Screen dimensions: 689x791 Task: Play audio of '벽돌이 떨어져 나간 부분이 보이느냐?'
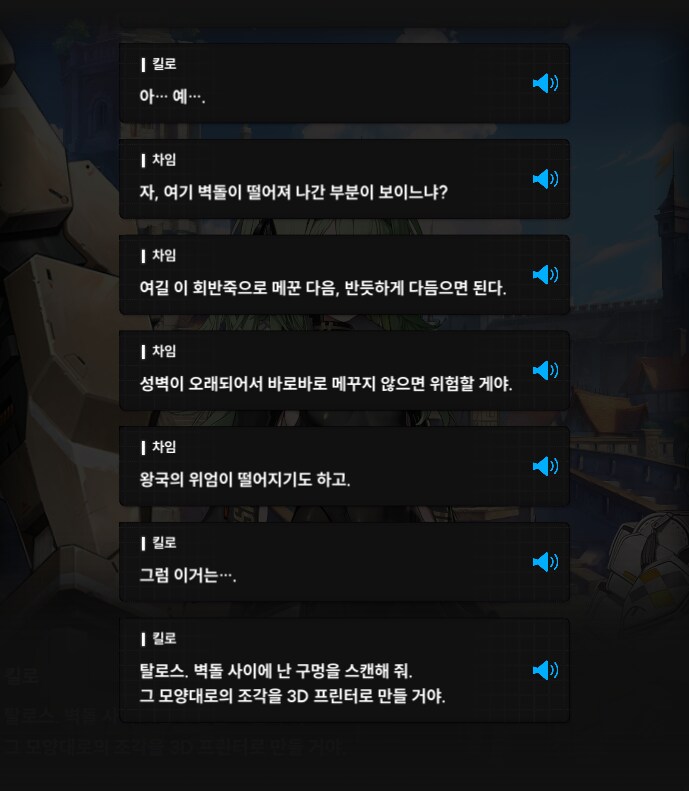pos(544,179)
